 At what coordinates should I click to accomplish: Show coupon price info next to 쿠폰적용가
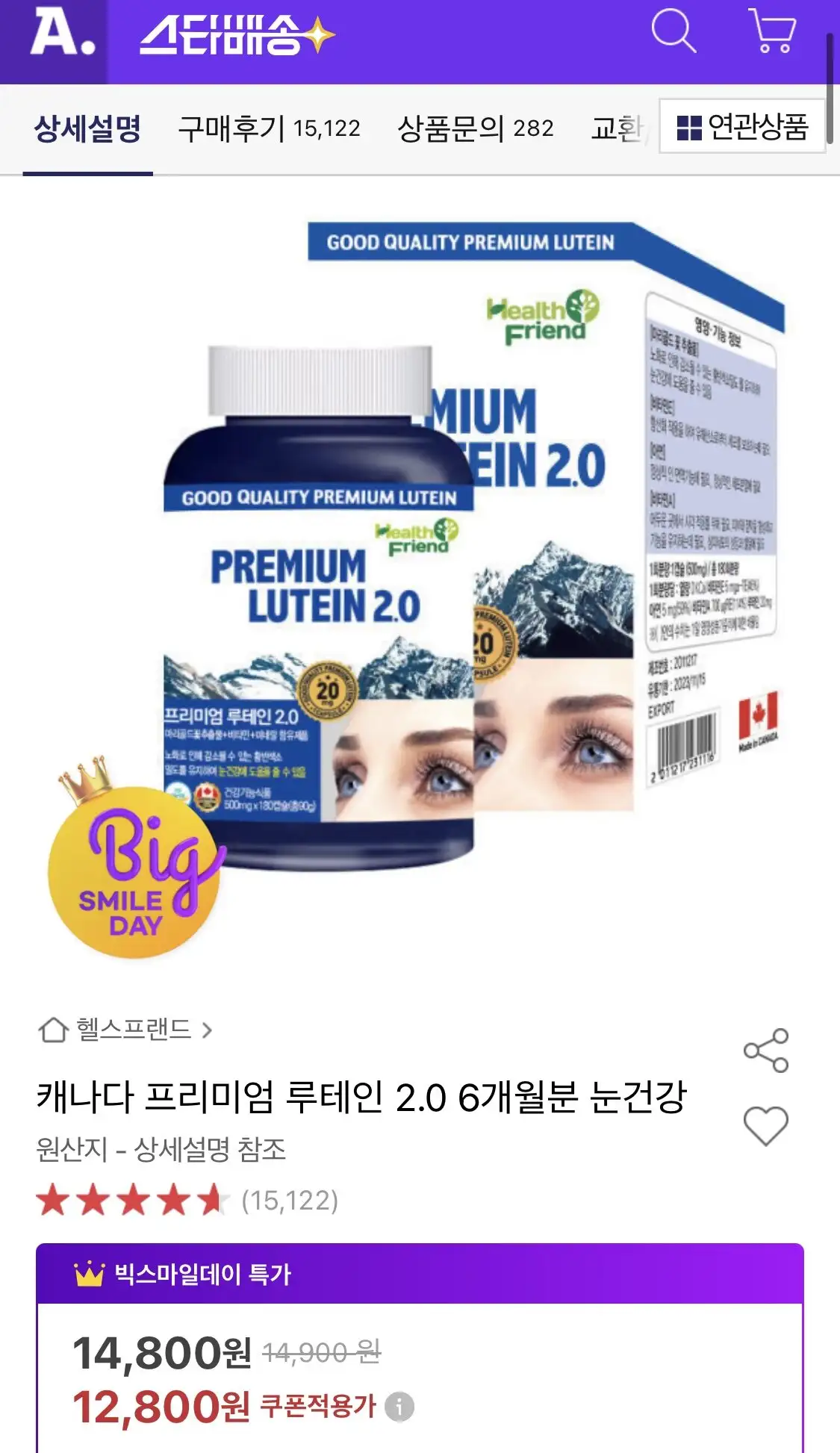[399, 1407]
